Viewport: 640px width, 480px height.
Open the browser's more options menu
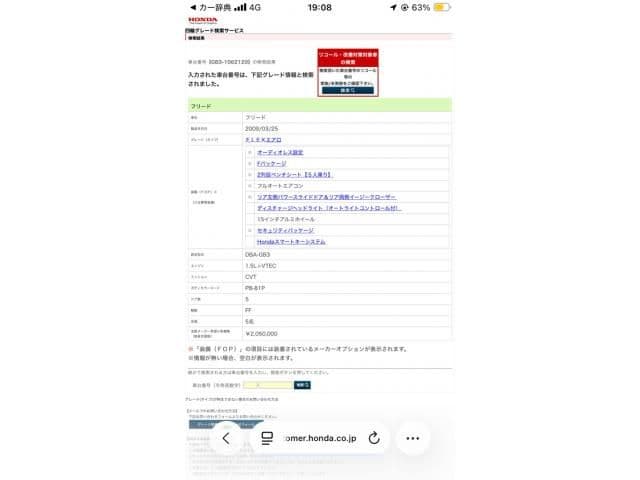pyautogui.click(x=412, y=438)
